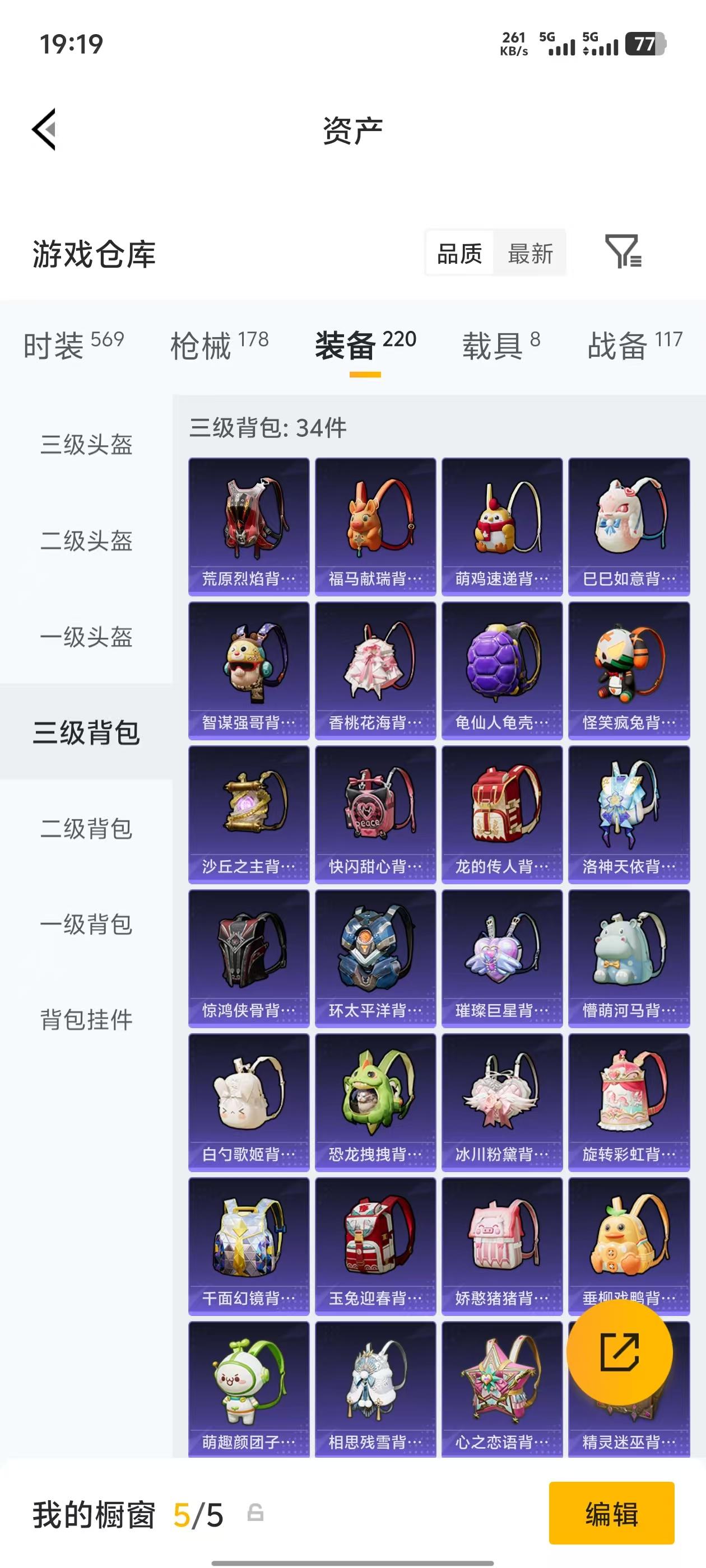Open the 荒原烈焰 backpack item
The width and height of the screenshot is (706, 1568).
tap(247, 524)
